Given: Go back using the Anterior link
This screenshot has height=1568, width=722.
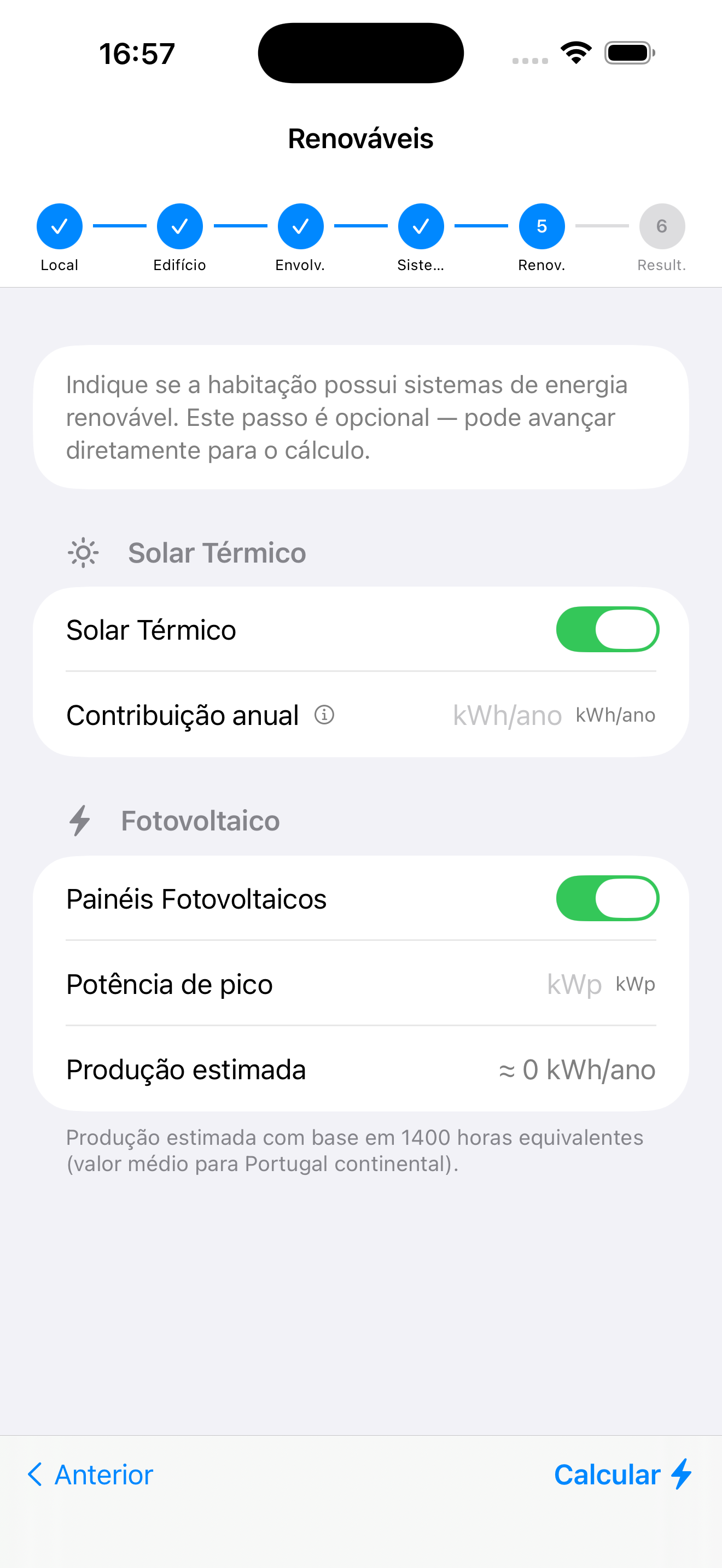Looking at the screenshot, I should (102, 1473).
